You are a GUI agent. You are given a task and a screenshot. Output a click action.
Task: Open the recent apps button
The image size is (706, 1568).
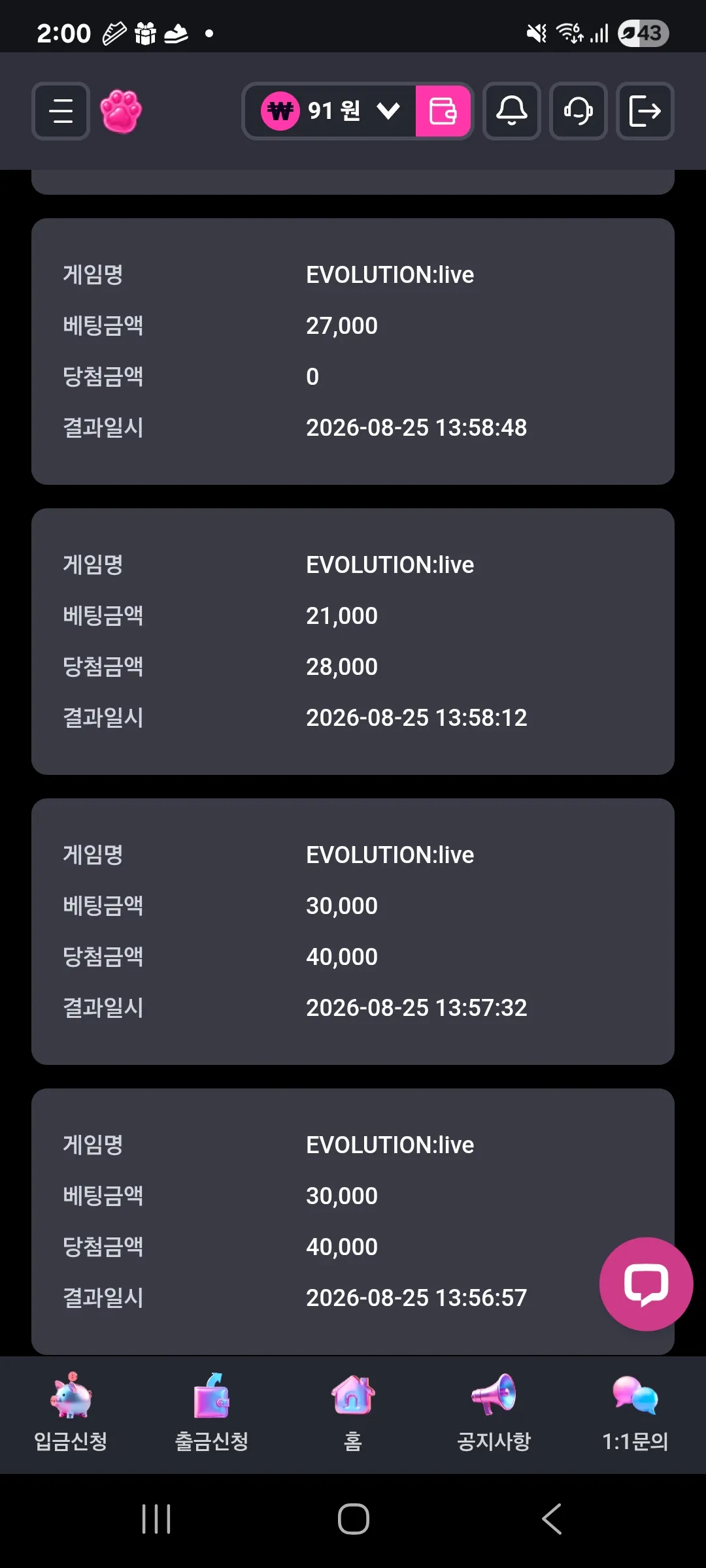coord(156,1519)
